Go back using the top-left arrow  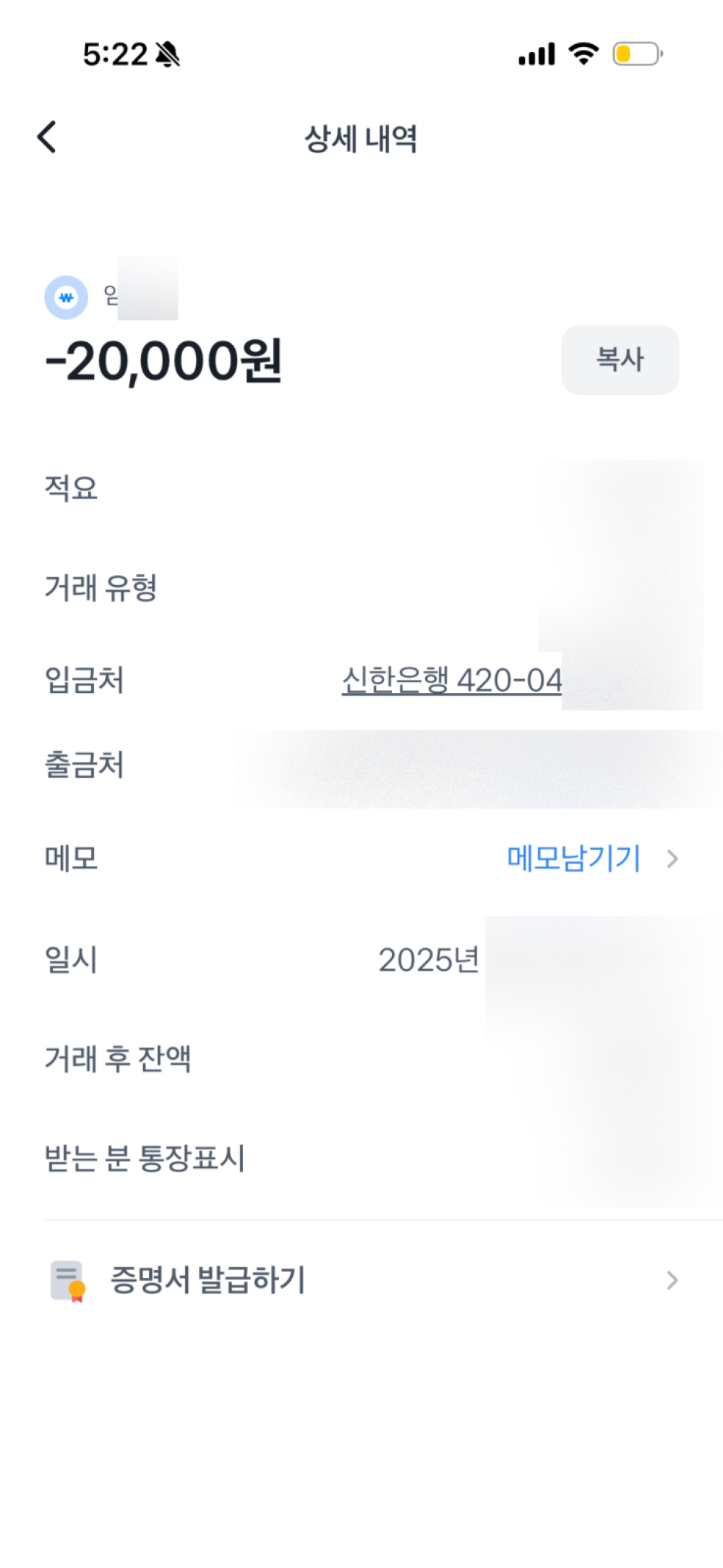click(47, 137)
